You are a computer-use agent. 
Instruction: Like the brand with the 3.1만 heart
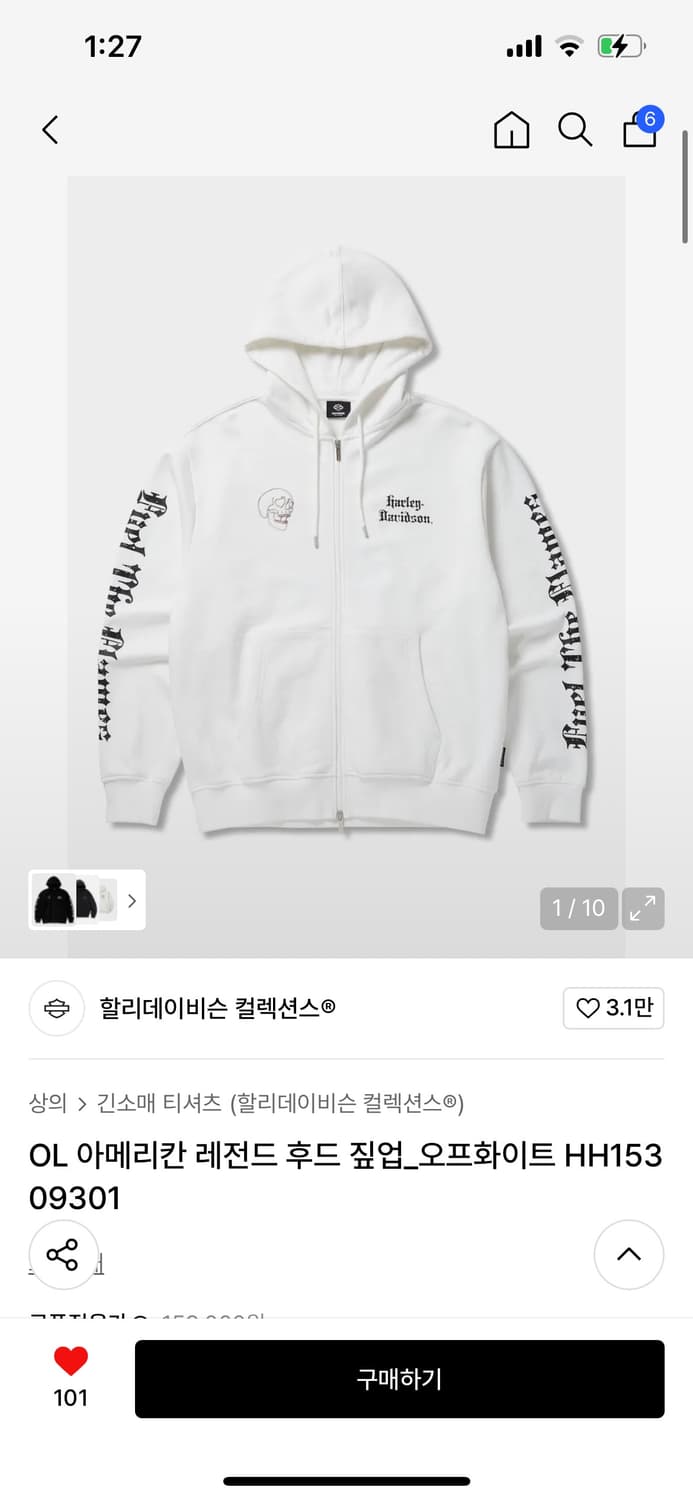coord(614,1008)
